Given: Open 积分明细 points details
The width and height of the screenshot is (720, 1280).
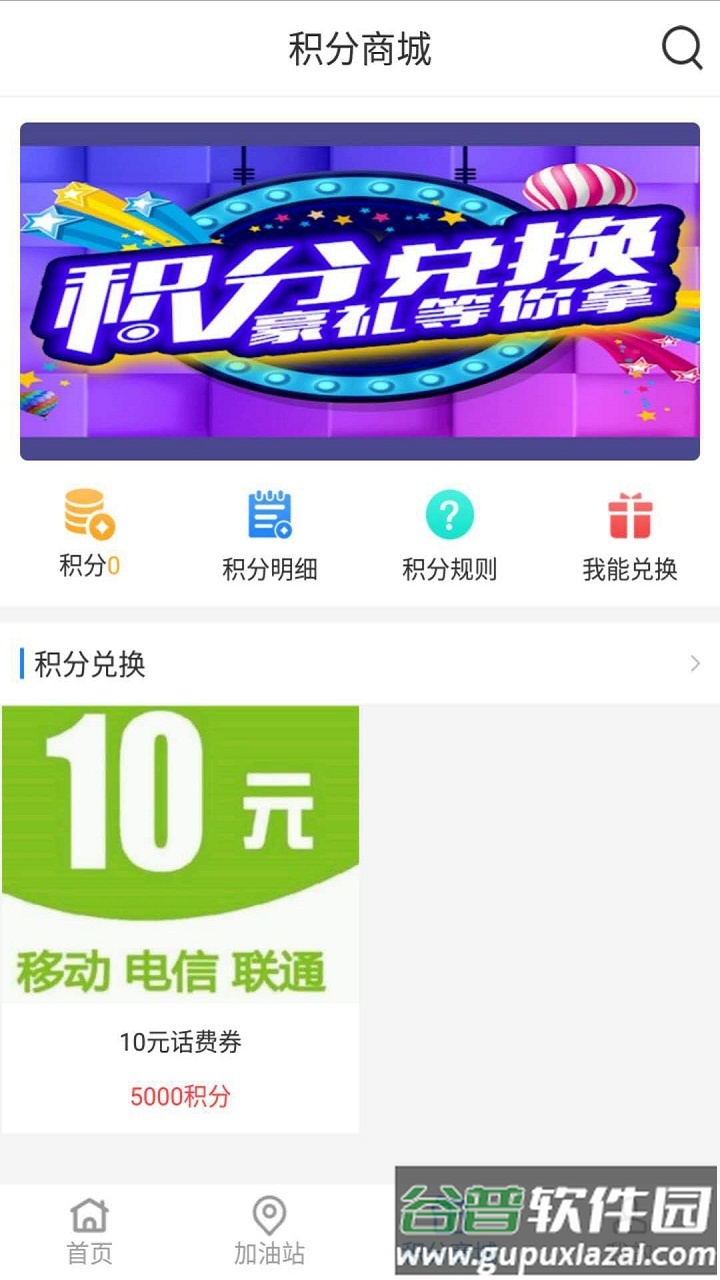Looking at the screenshot, I should [x=269, y=535].
